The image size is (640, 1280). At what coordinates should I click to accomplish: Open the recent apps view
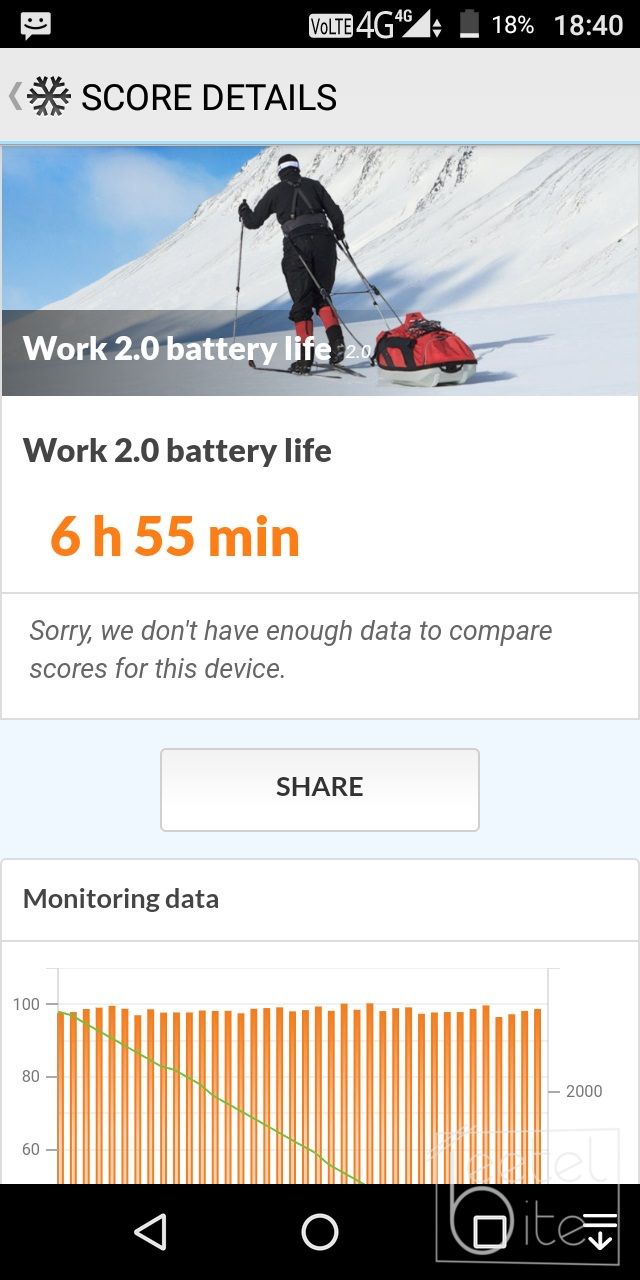pyautogui.click(x=489, y=1232)
